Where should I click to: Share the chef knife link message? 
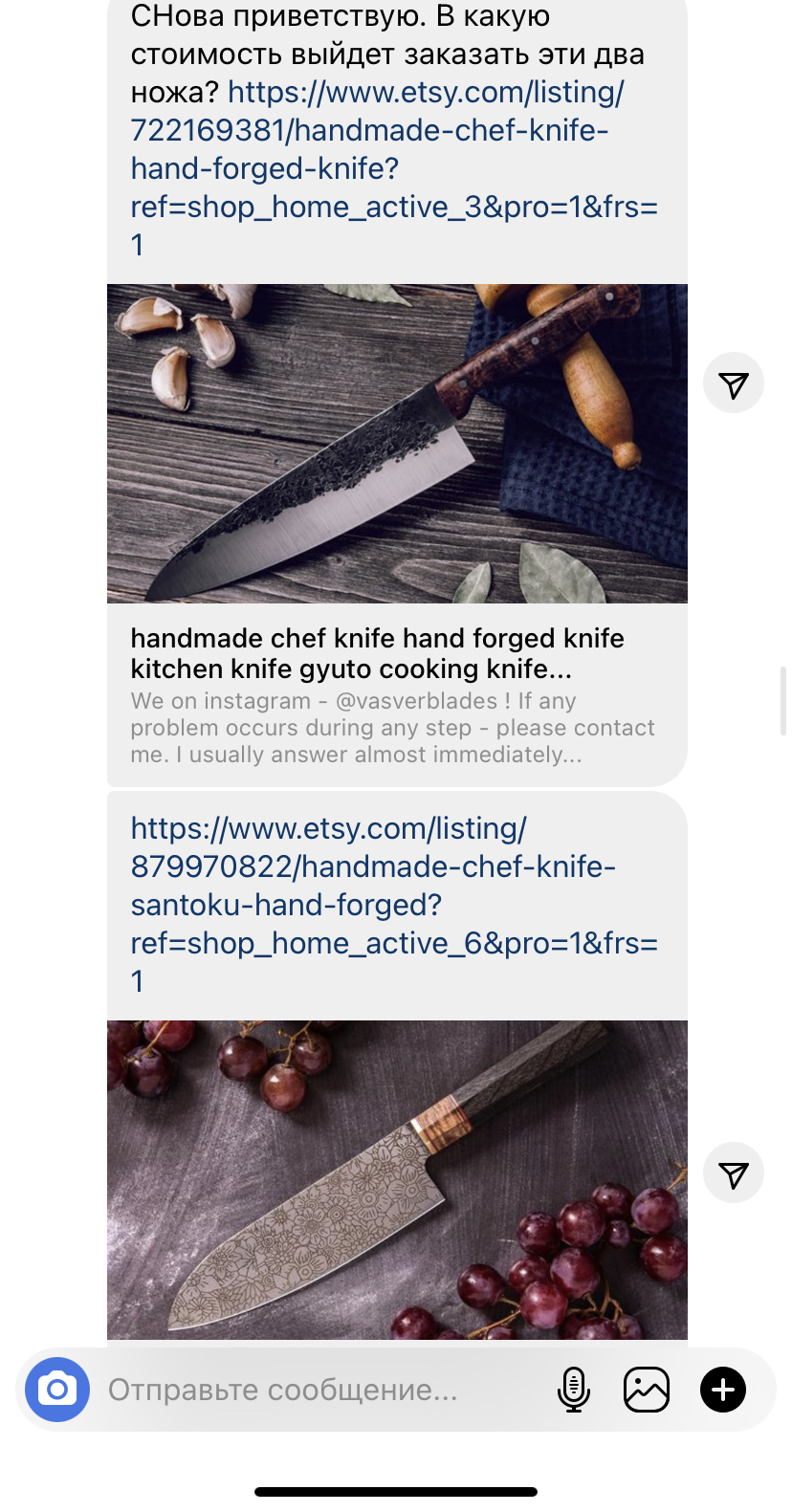point(734,383)
